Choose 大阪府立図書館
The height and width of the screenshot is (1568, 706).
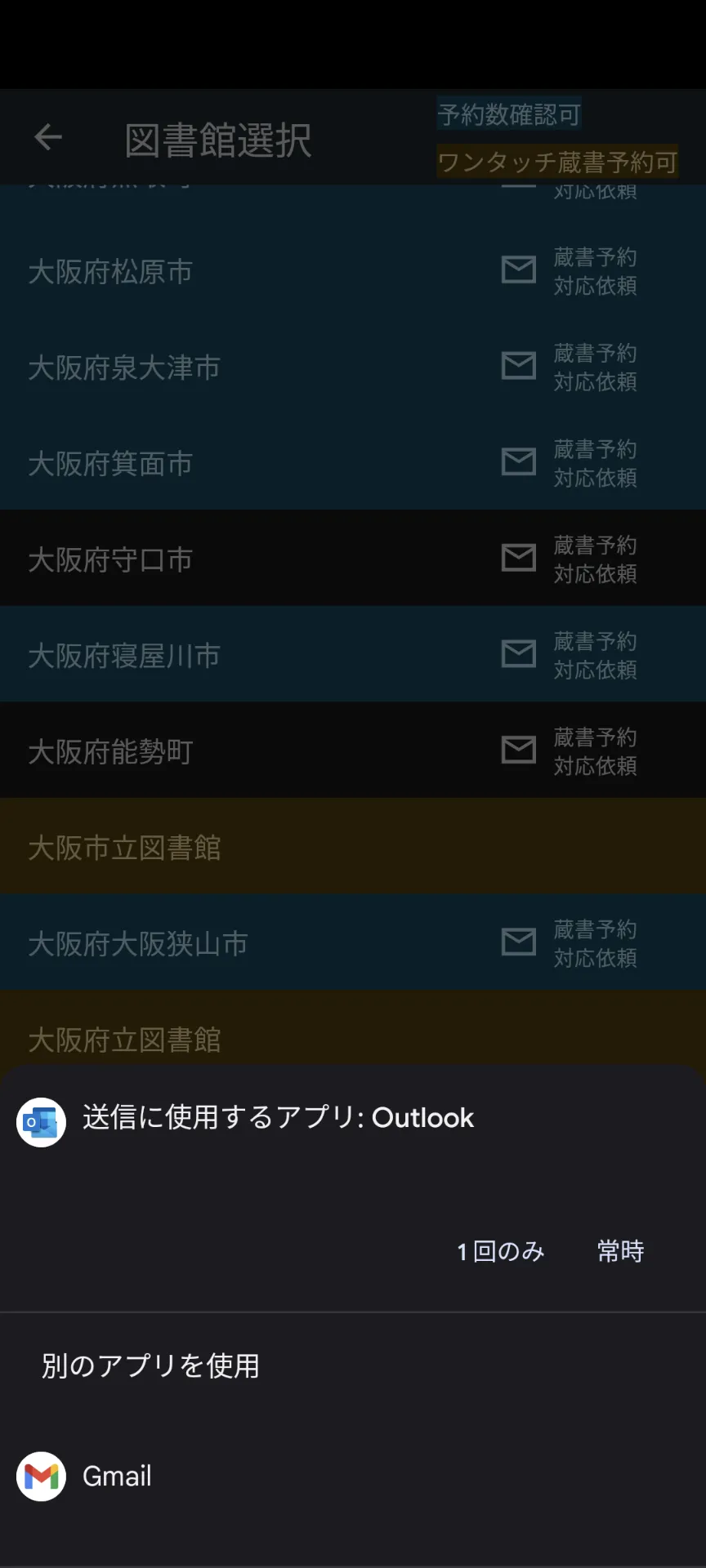pyautogui.click(x=353, y=1029)
